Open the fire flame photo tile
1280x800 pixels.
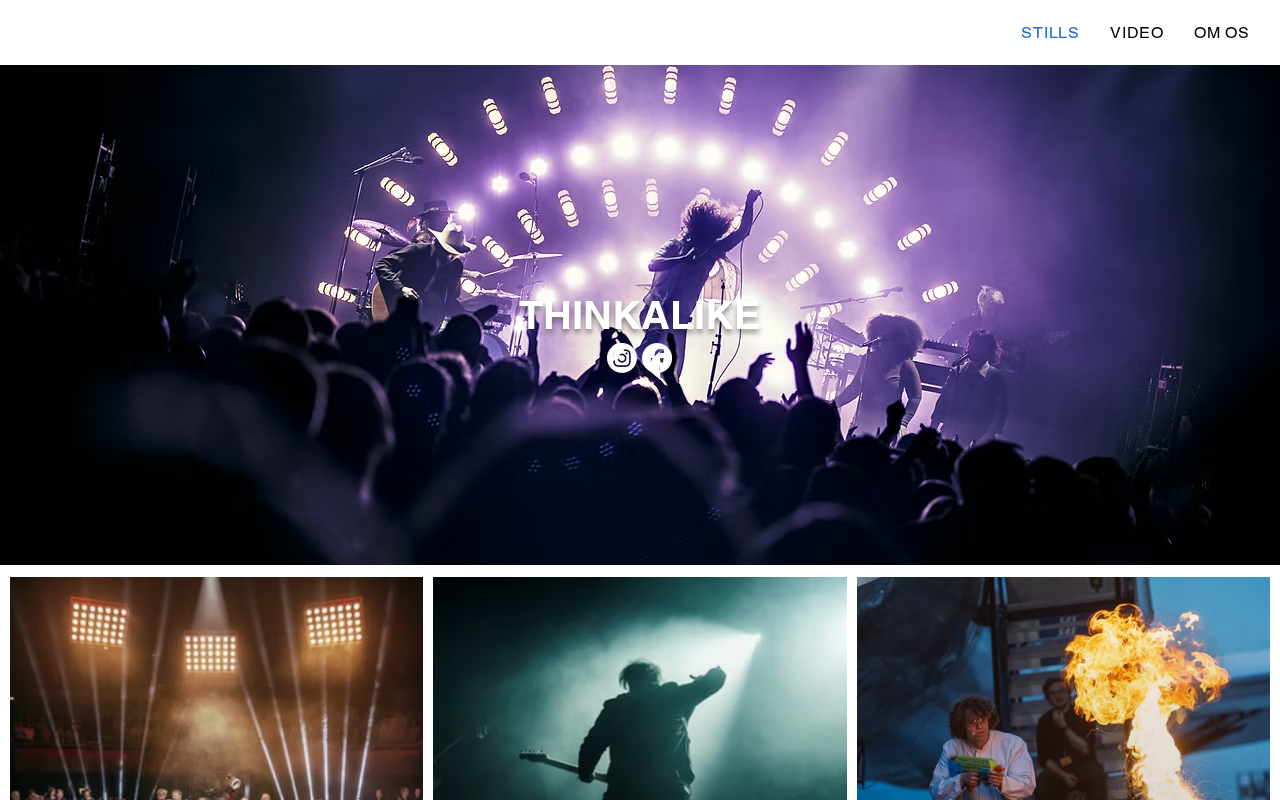(1063, 688)
